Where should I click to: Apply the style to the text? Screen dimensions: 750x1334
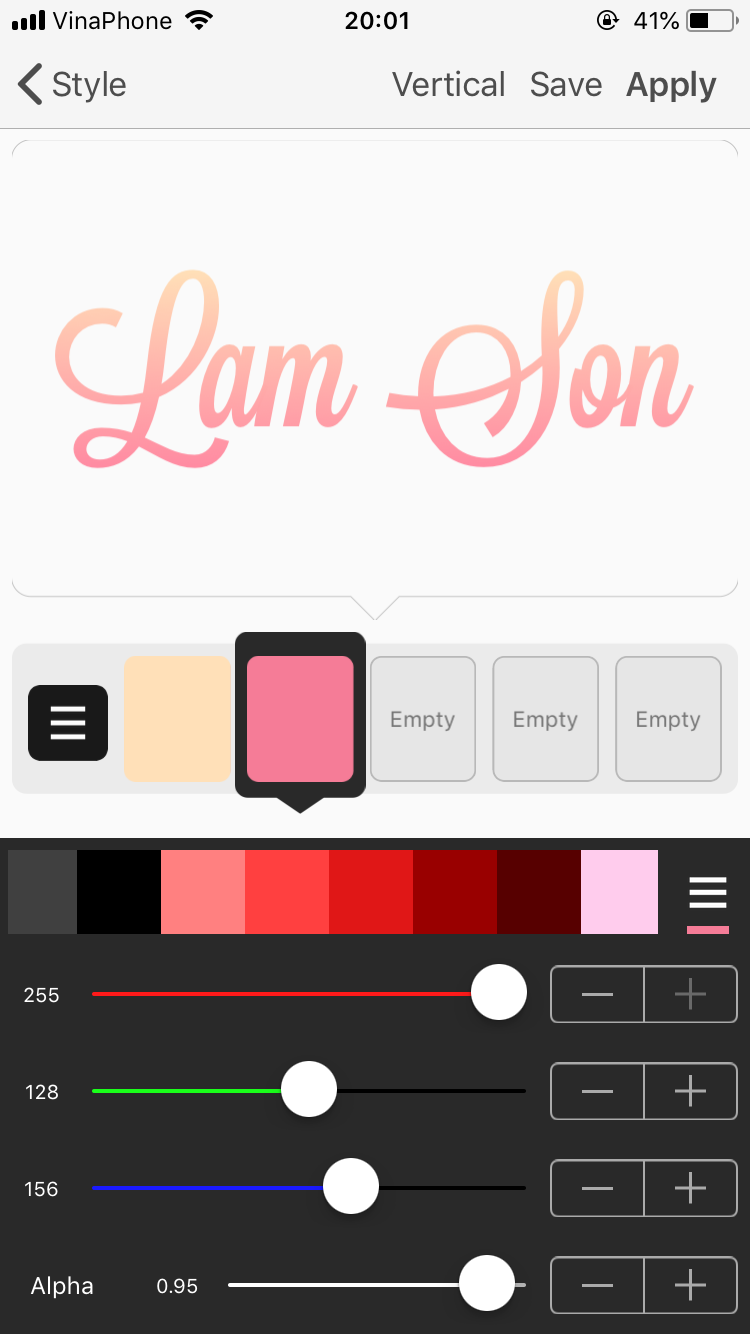point(671,86)
